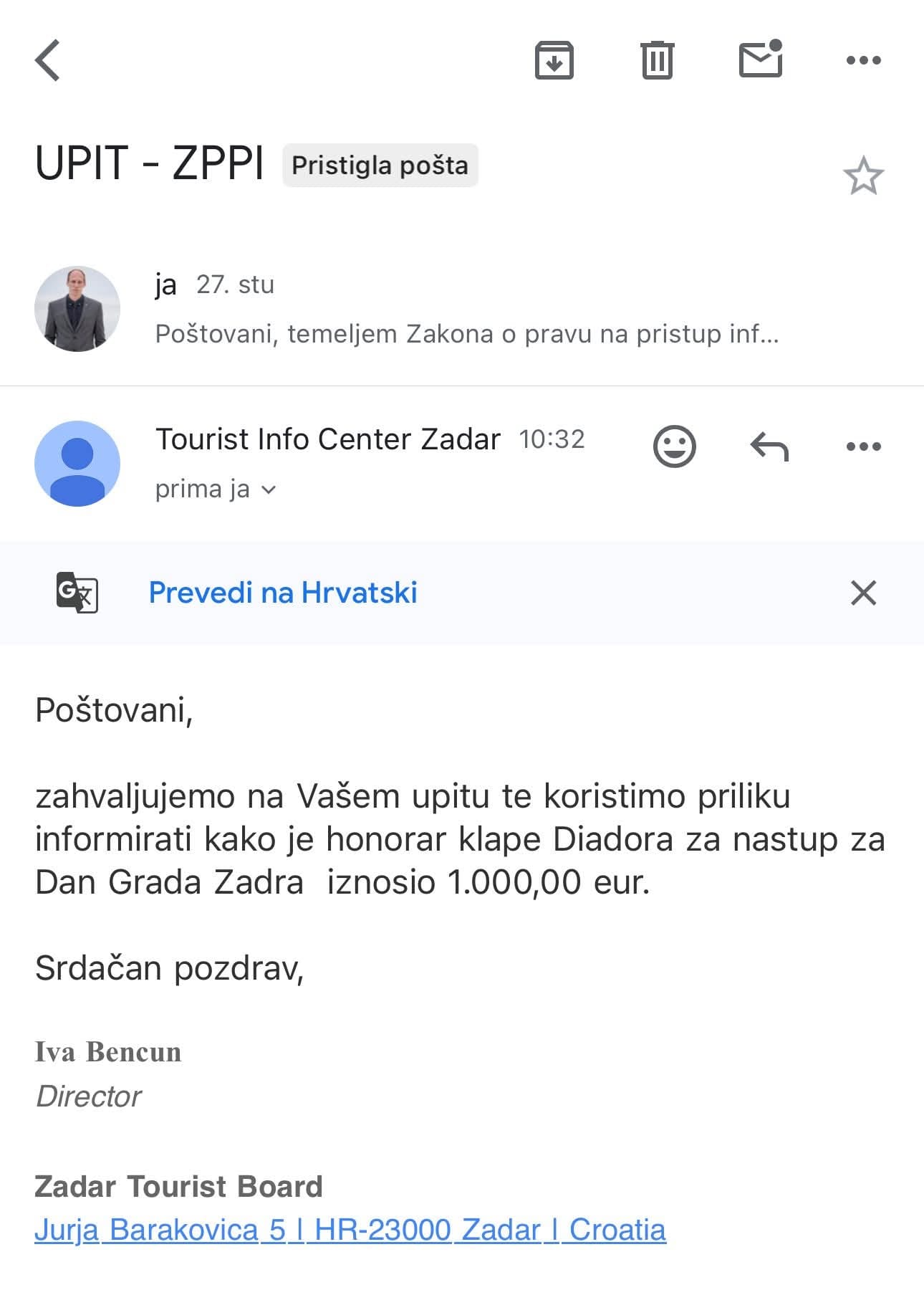This screenshot has height=1295, width=924.
Task: Mark the conversation as unread
Action: pyautogui.click(x=760, y=59)
